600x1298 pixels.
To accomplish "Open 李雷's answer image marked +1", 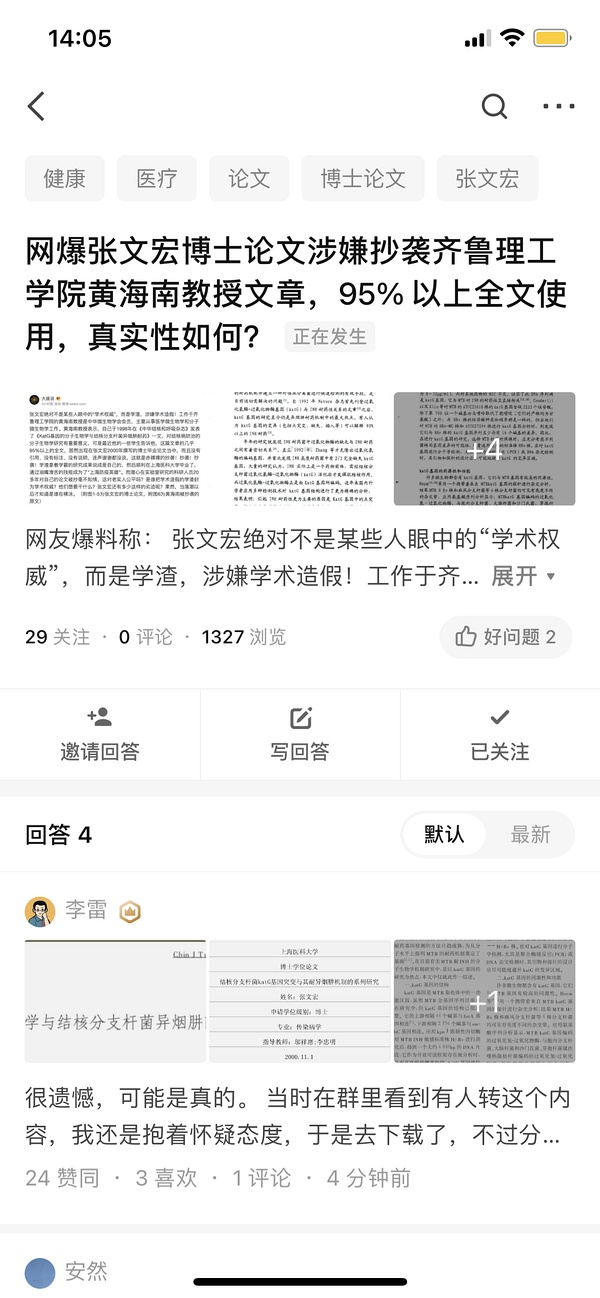I will [484, 1001].
